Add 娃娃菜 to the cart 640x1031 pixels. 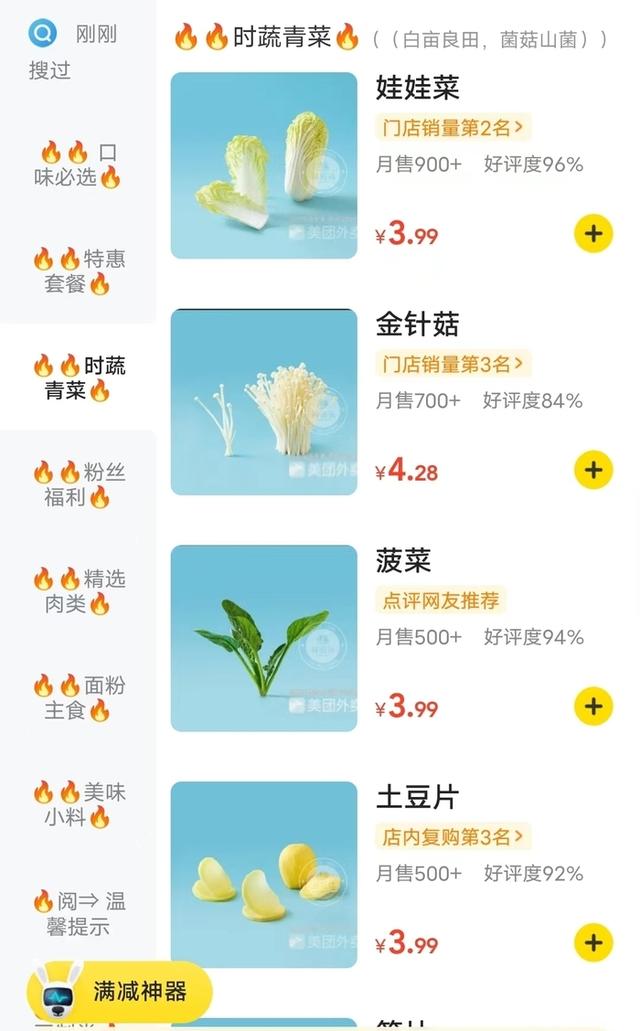pyautogui.click(x=593, y=234)
